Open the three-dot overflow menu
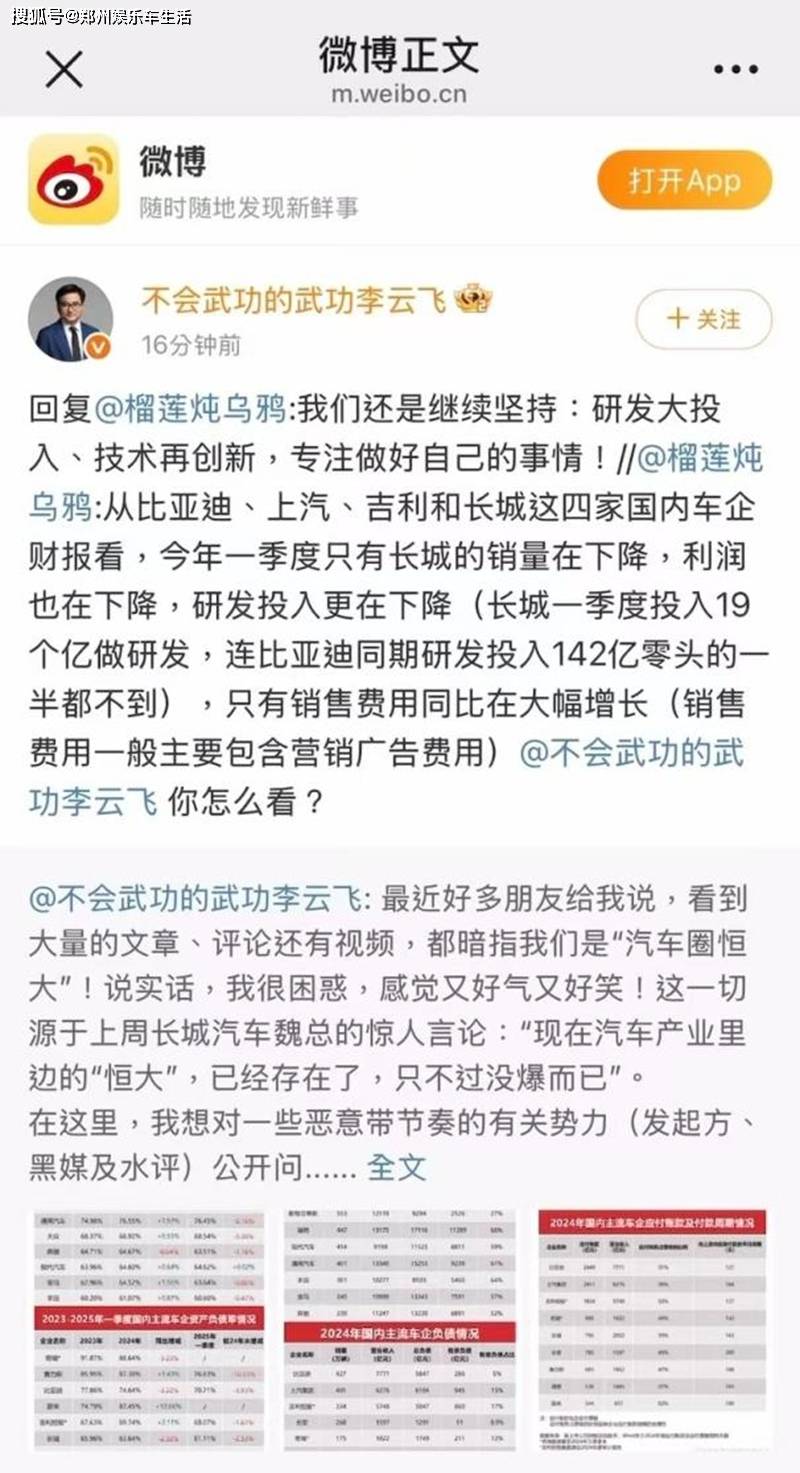Viewport: 800px width, 1473px height. click(x=736, y=69)
